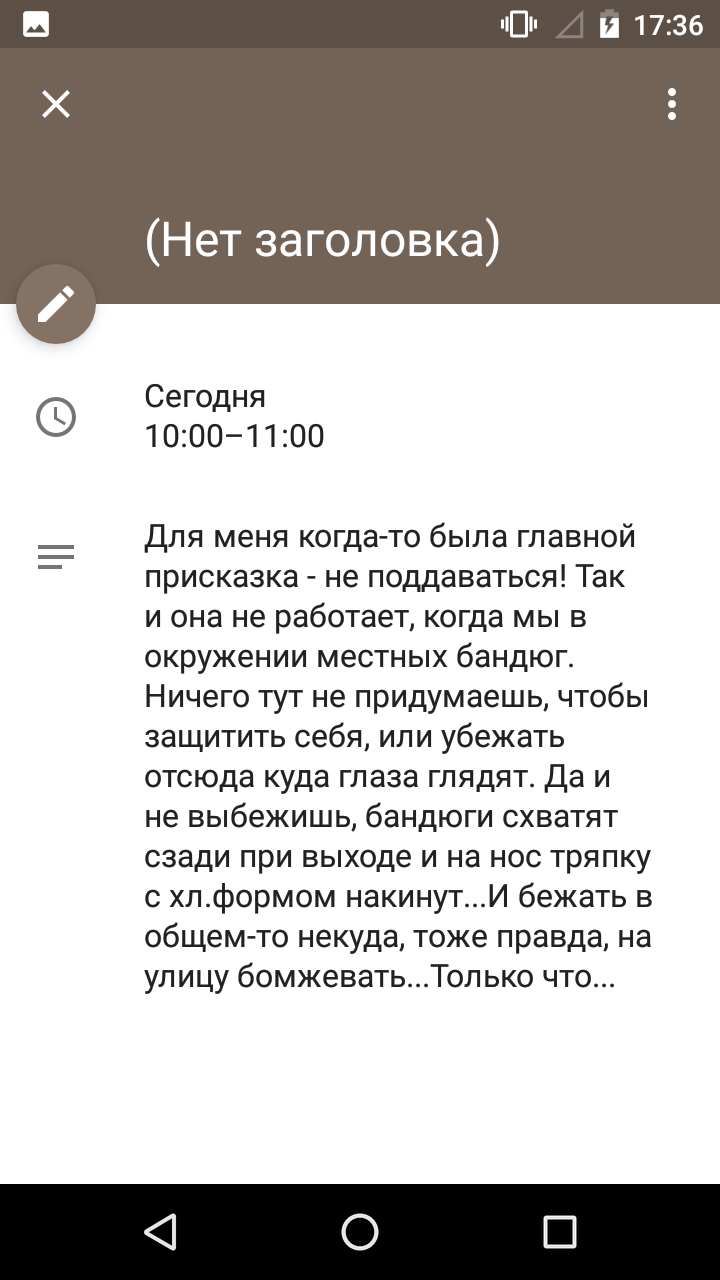Edit this event with the pencil button
Screen dimensions: 720x1280
point(56,304)
